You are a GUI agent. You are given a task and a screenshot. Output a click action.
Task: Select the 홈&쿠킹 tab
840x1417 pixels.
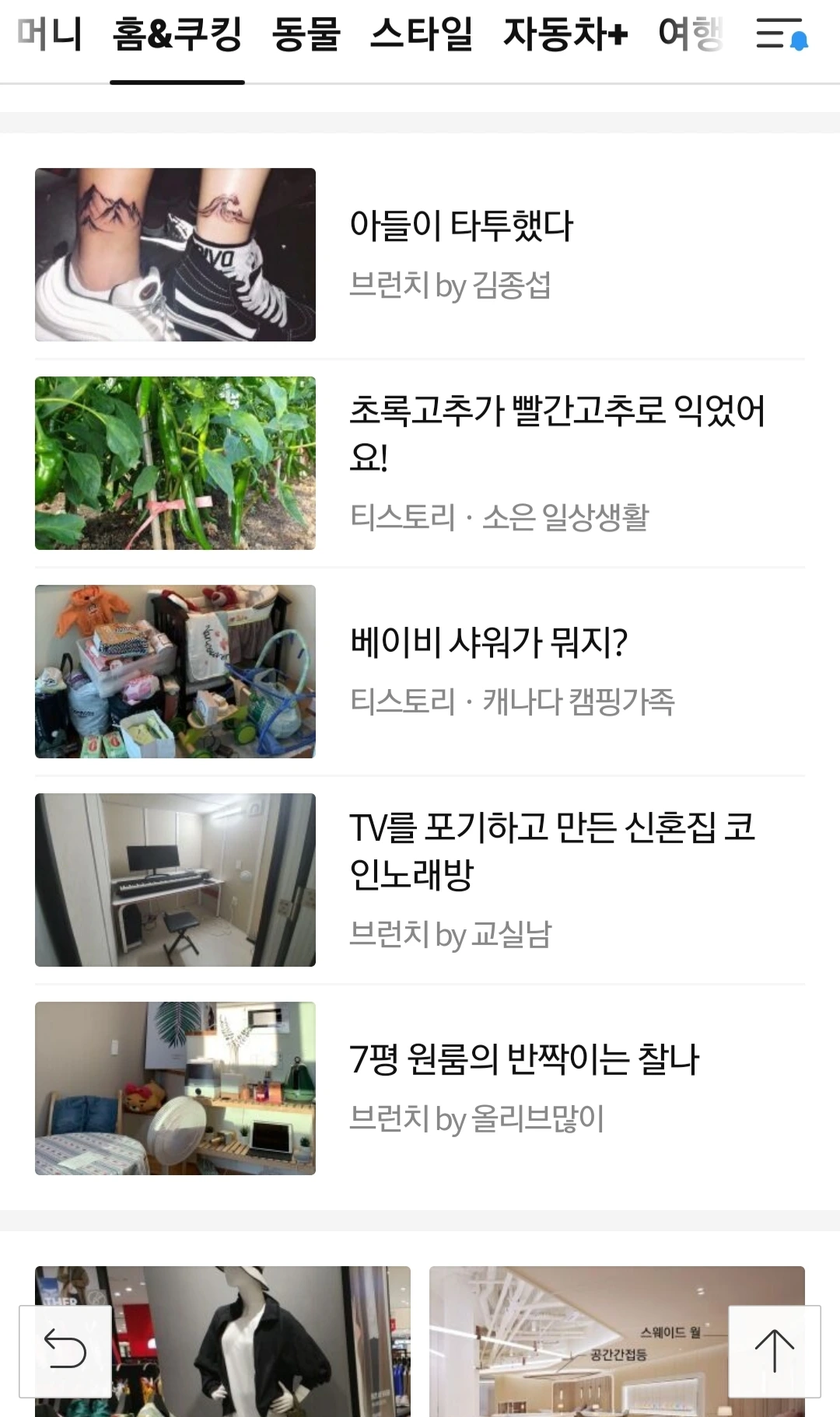[x=177, y=35]
